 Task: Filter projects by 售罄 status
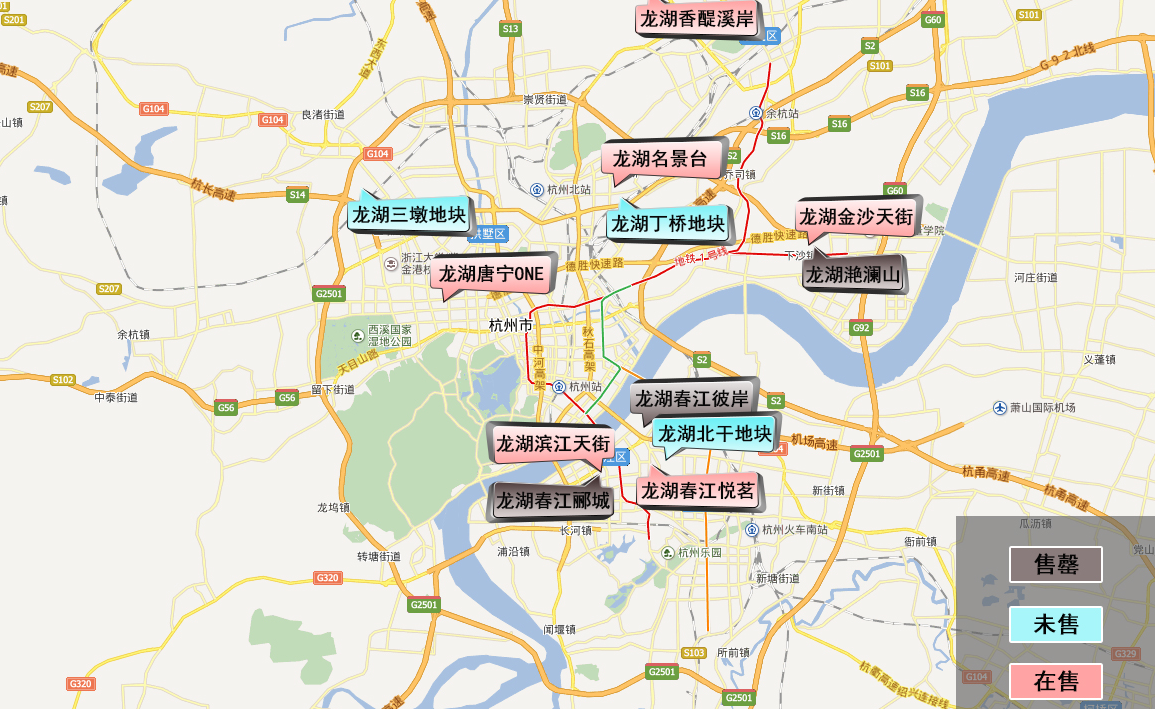[x=1055, y=565]
